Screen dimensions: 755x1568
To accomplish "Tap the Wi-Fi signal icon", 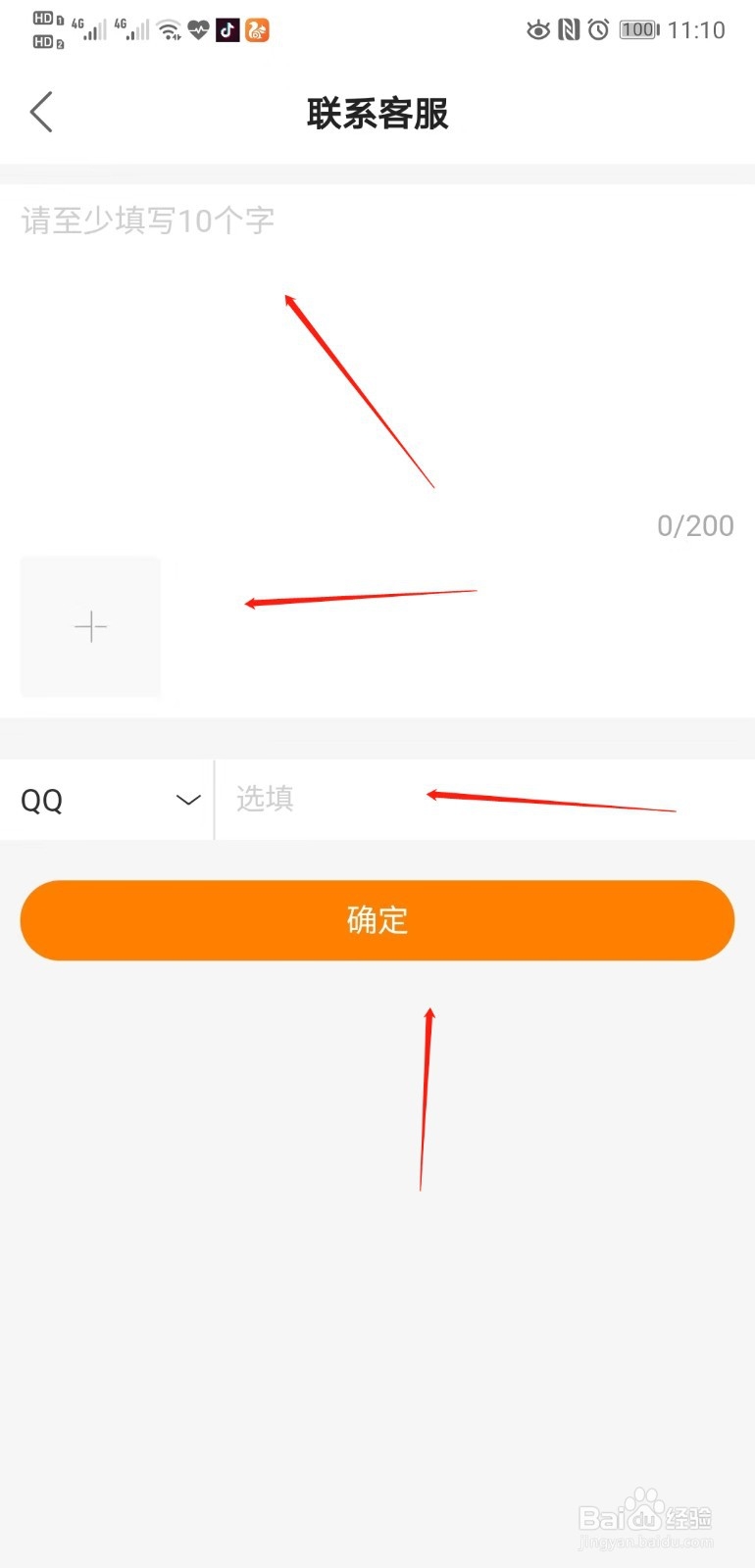I will click(169, 29).
